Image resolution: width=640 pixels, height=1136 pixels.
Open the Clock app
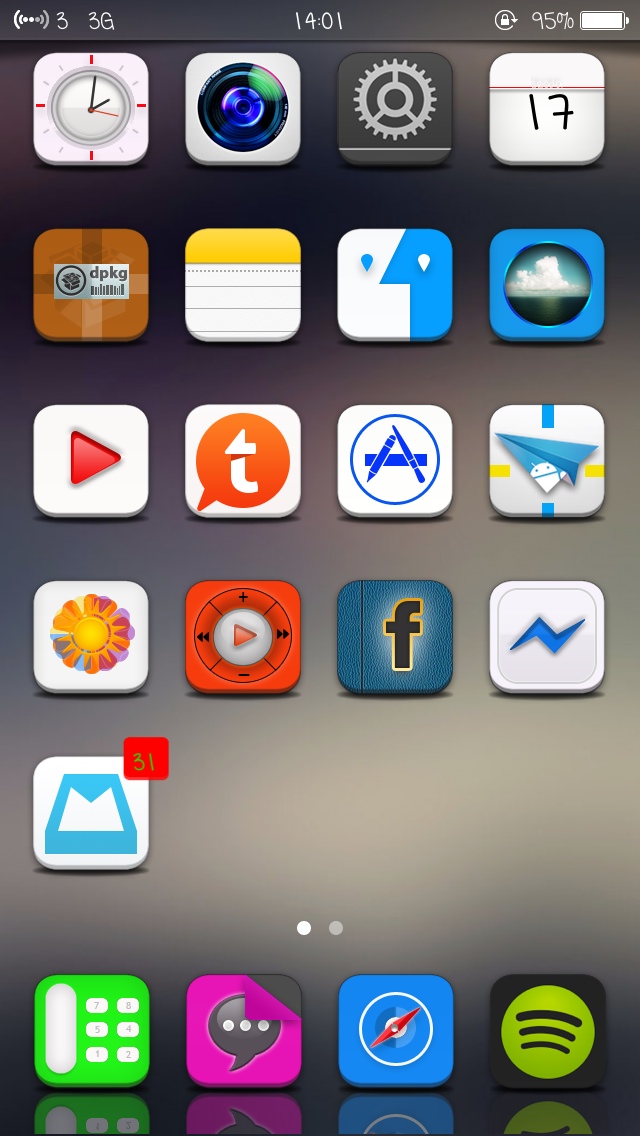tap(91, 108)
